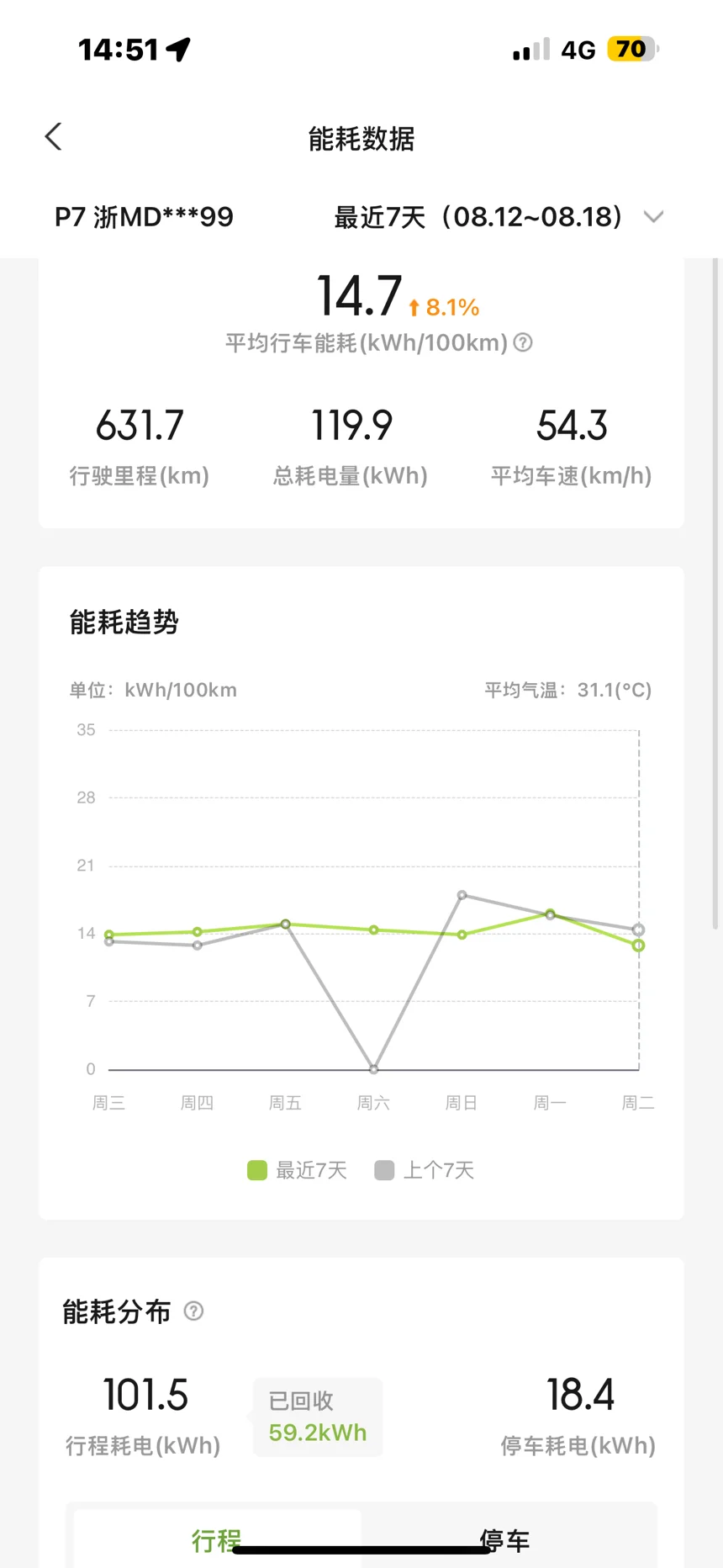The height and width of the screenshot is (1568, 723).
Task: Open help icon next to 能耗分布
Action: click(193, 1311)
